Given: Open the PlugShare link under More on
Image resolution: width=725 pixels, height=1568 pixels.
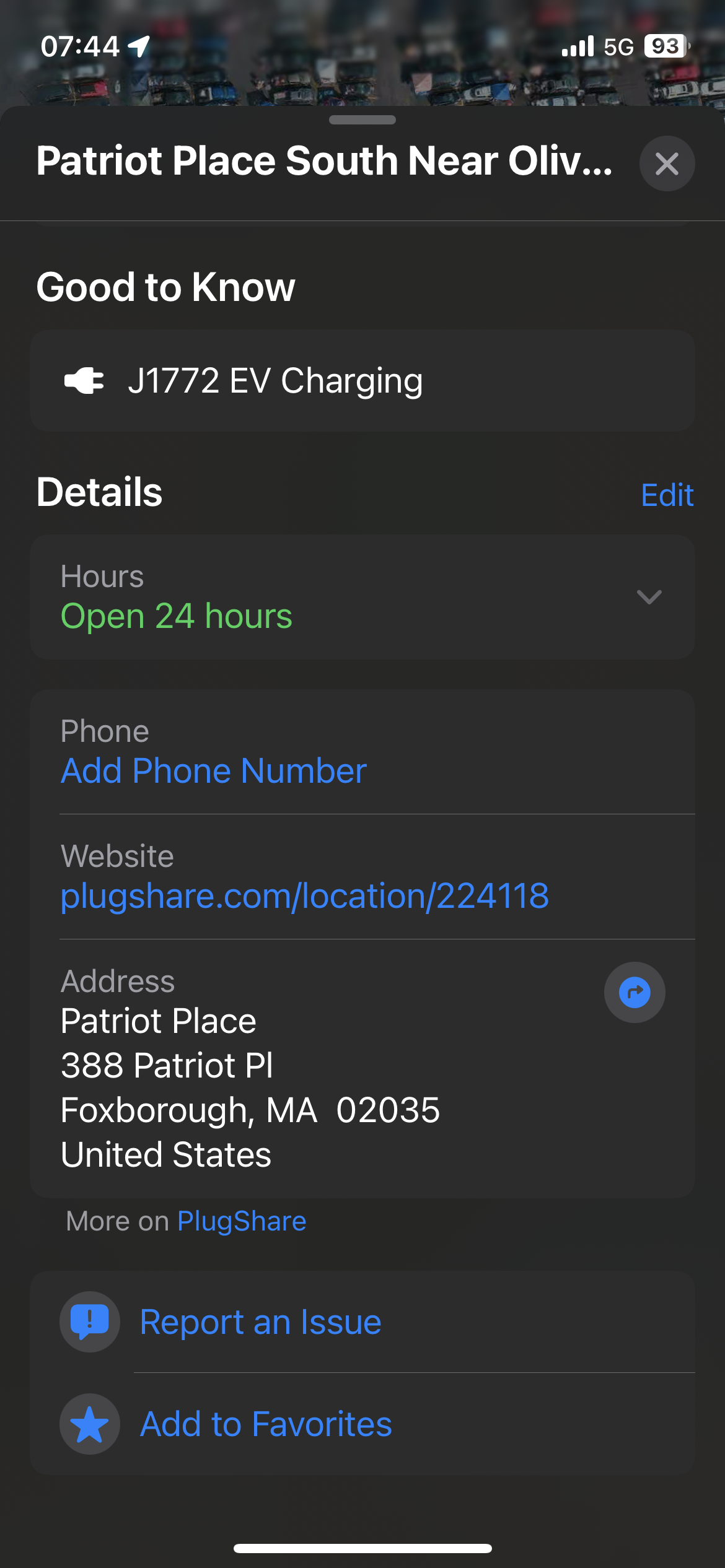Looking at the screenshot, I should [242, 1221].
